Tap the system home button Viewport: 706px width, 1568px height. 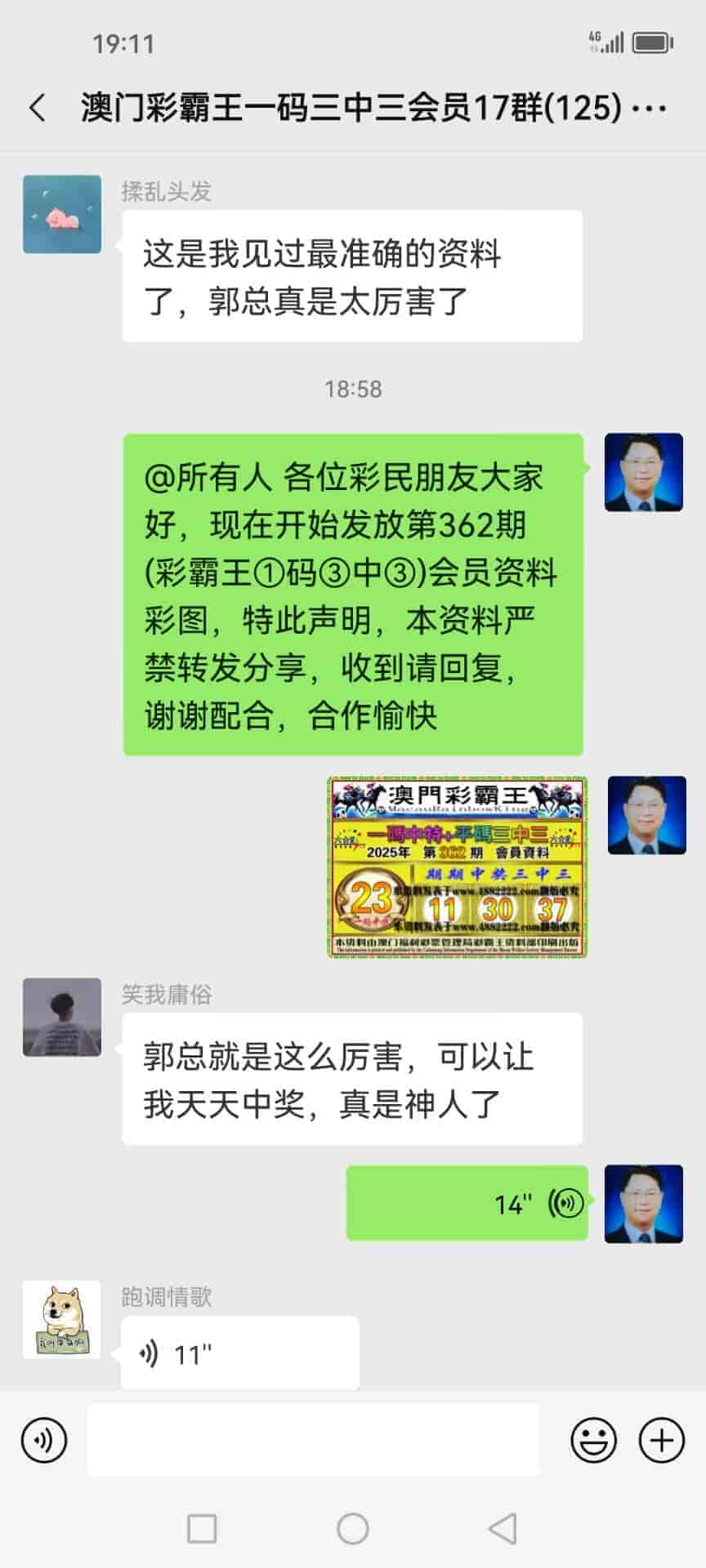(353, 1529)
